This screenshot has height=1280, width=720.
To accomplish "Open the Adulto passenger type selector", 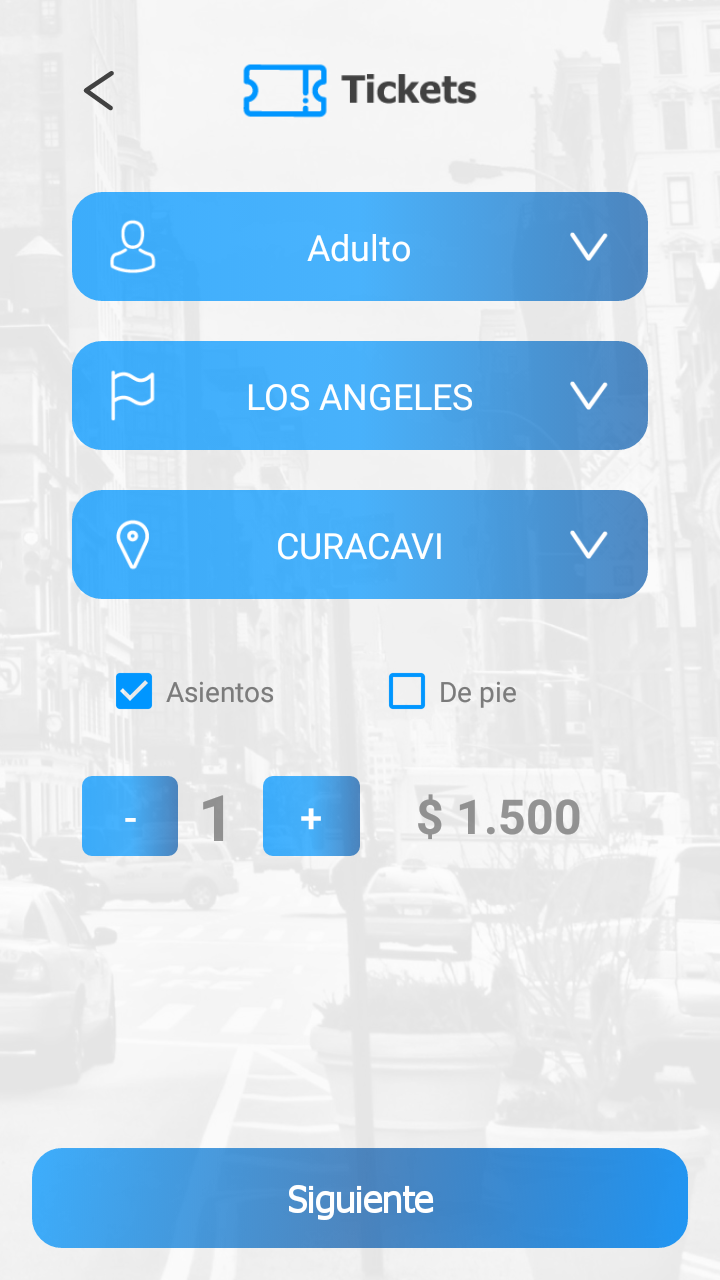I will tap(360, 246).
